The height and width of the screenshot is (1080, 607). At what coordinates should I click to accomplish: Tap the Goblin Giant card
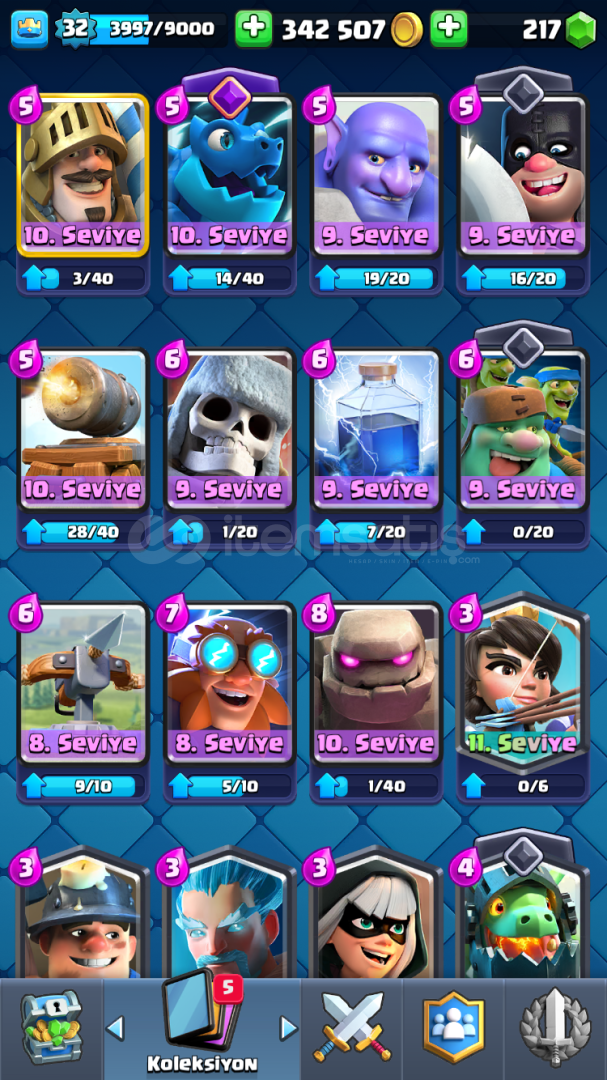pyautogui.click(x=523, y=429)
